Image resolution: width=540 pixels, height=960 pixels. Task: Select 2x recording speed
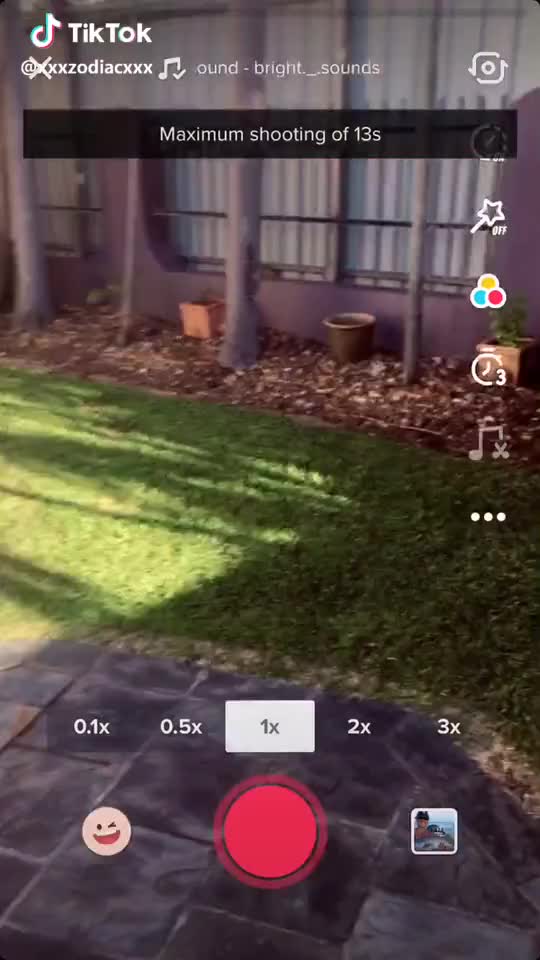[x=359, y=727]
